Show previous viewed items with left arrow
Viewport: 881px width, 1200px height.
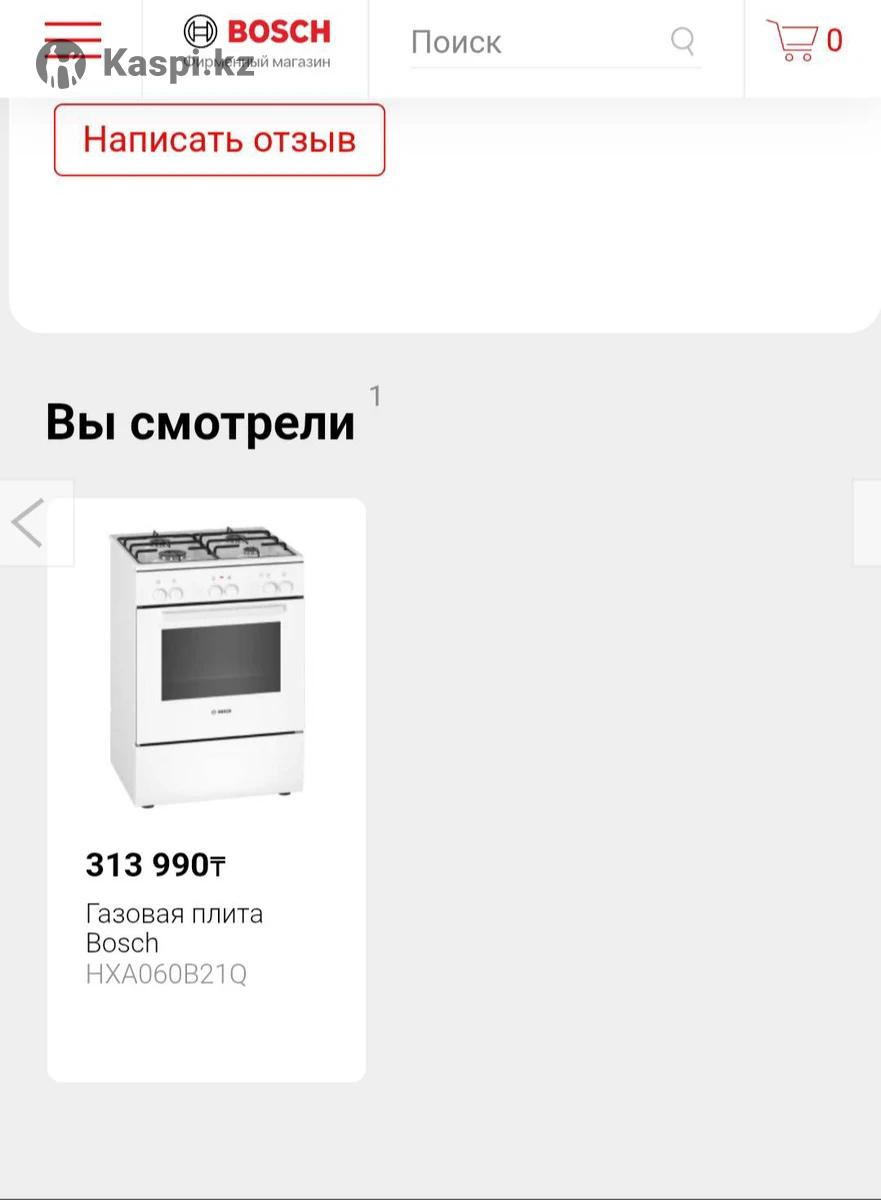(29, 522)
